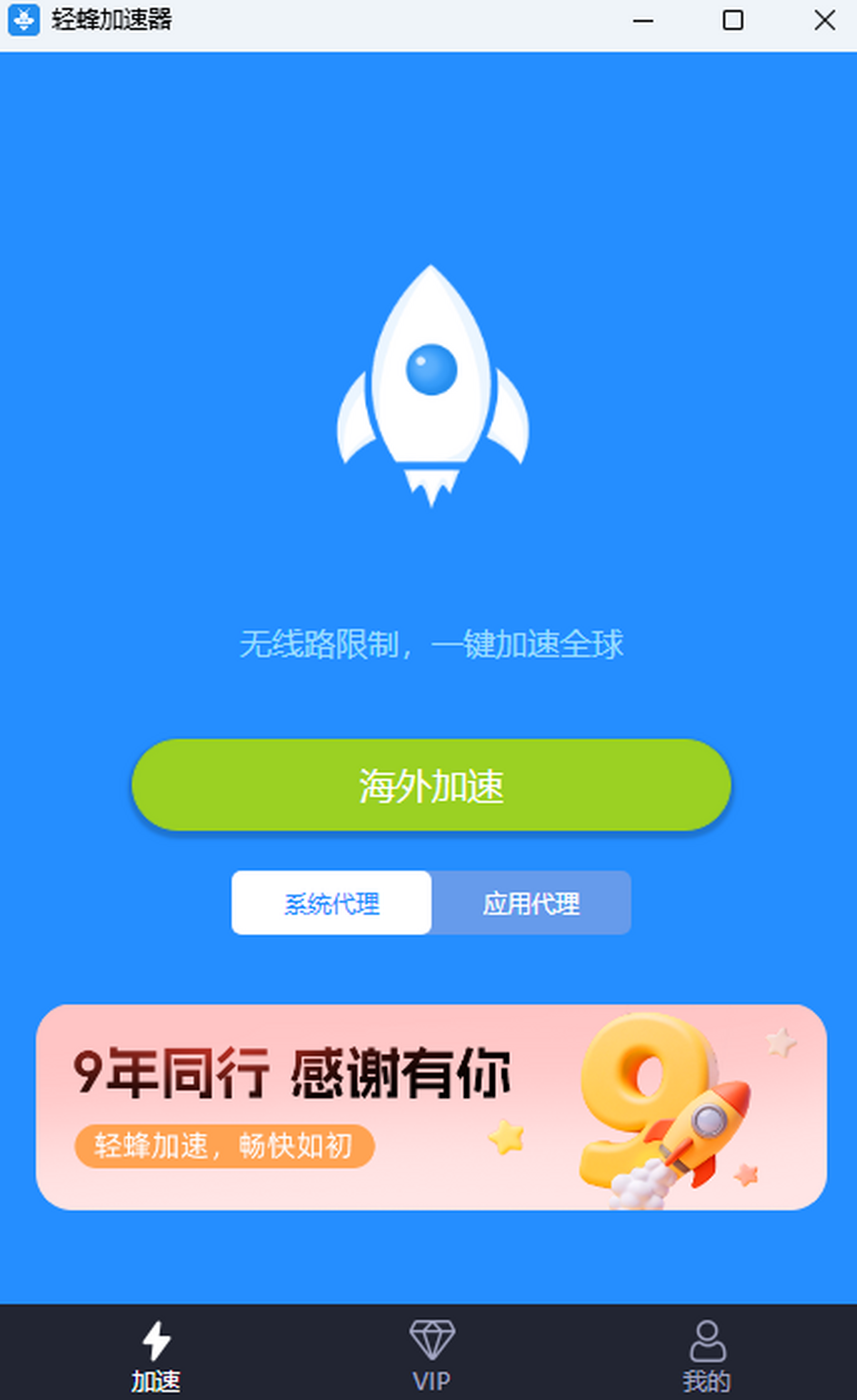Maximize the app window
The height and width of the screenshot is (1400, 857).
(x=733, y=20)
